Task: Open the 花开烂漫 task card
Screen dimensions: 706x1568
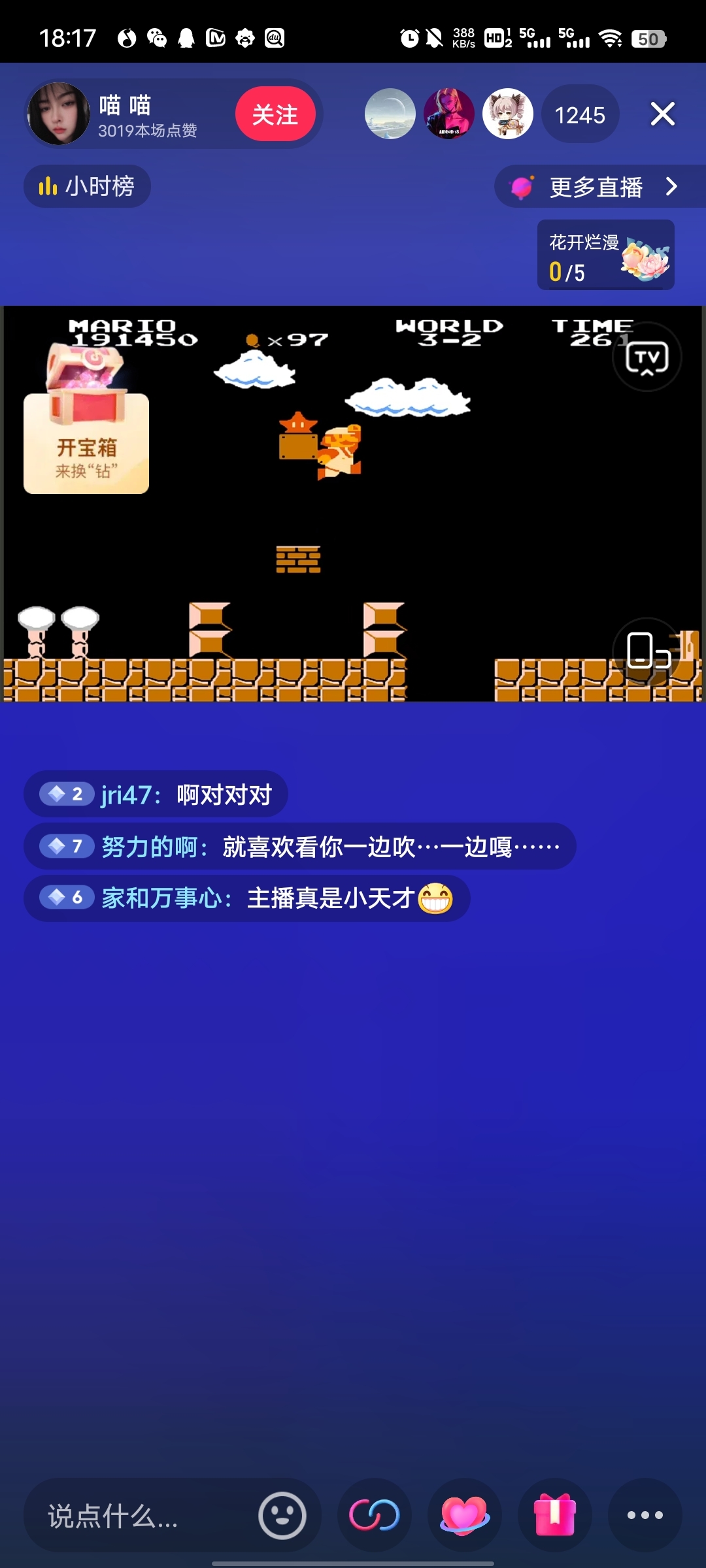Action: click(605, 255)
